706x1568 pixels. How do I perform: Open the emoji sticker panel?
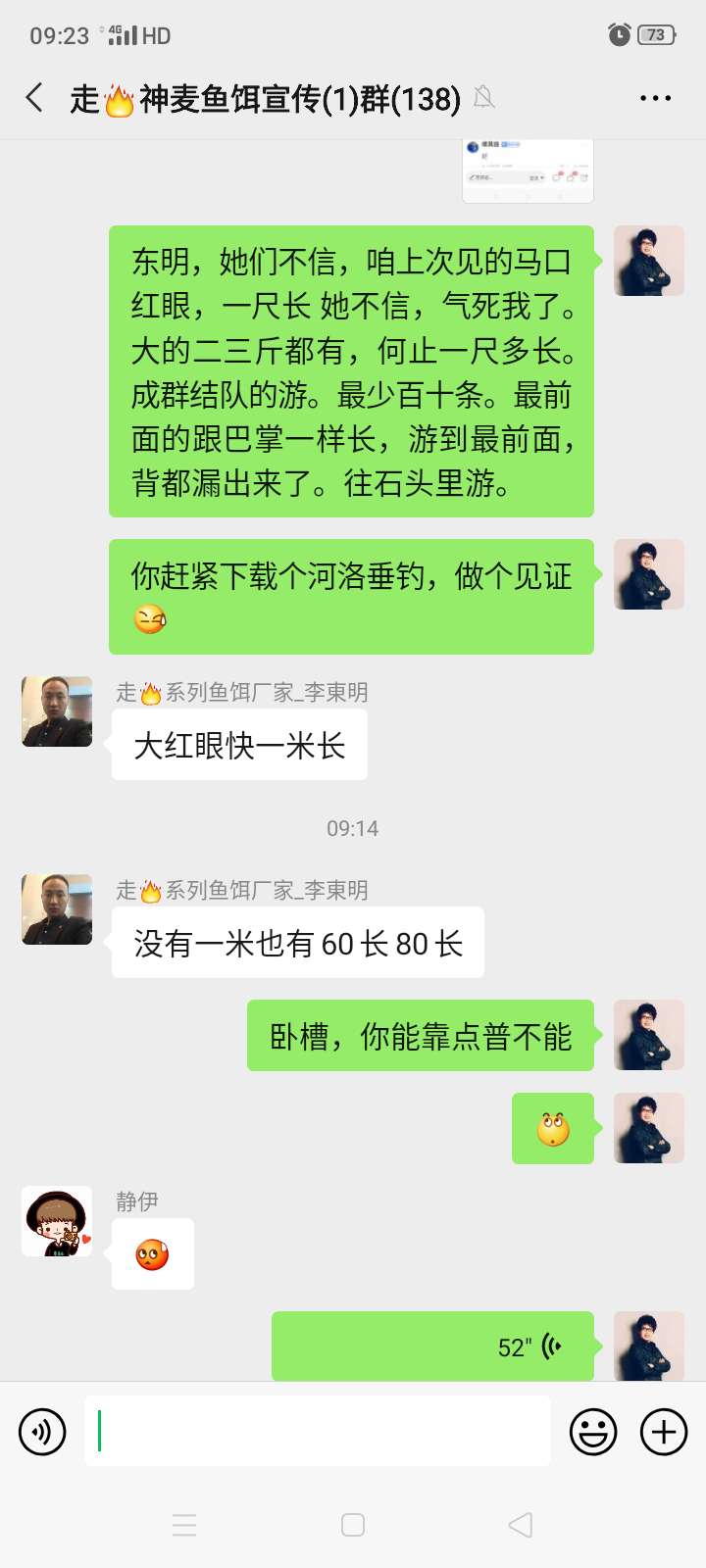[593, 1432]
